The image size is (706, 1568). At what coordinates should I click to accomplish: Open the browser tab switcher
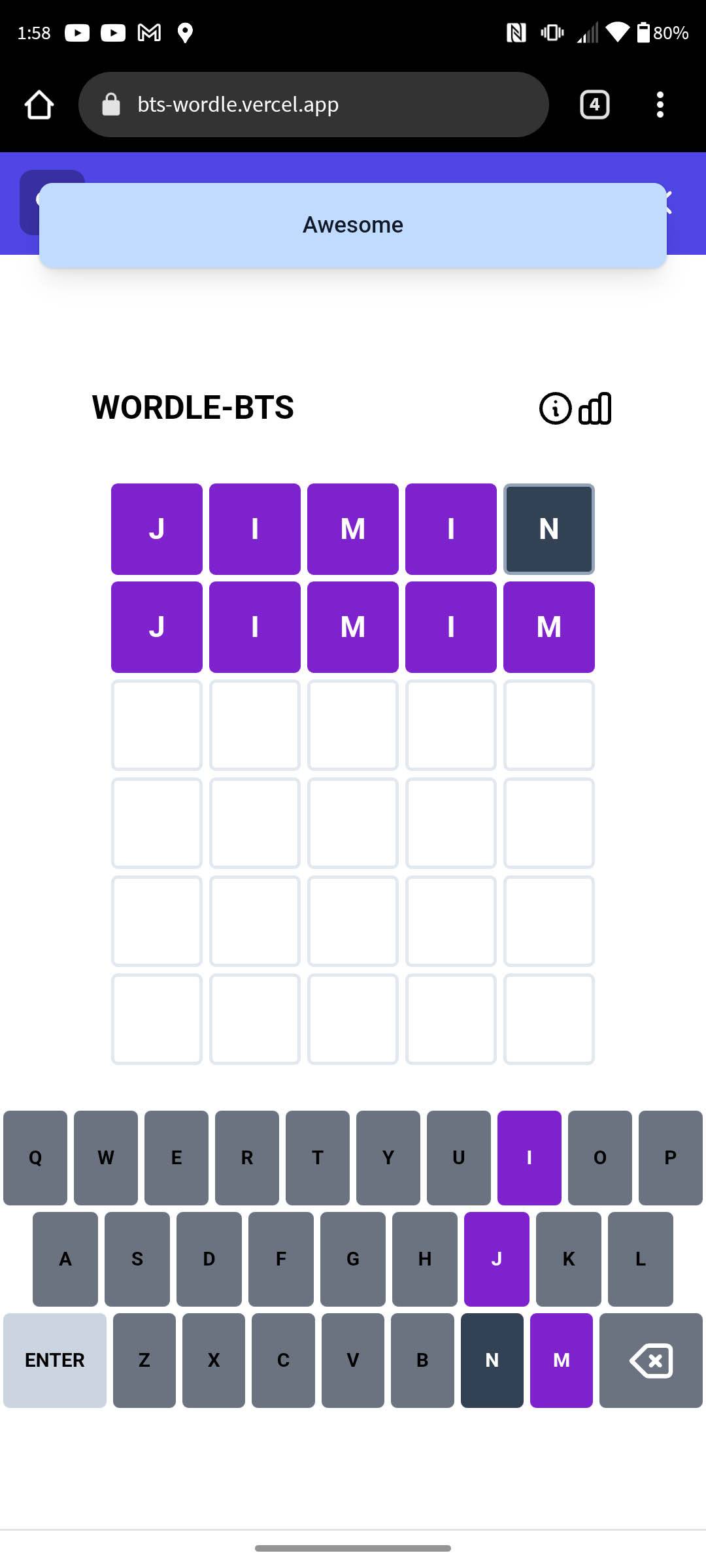[594, 105]
